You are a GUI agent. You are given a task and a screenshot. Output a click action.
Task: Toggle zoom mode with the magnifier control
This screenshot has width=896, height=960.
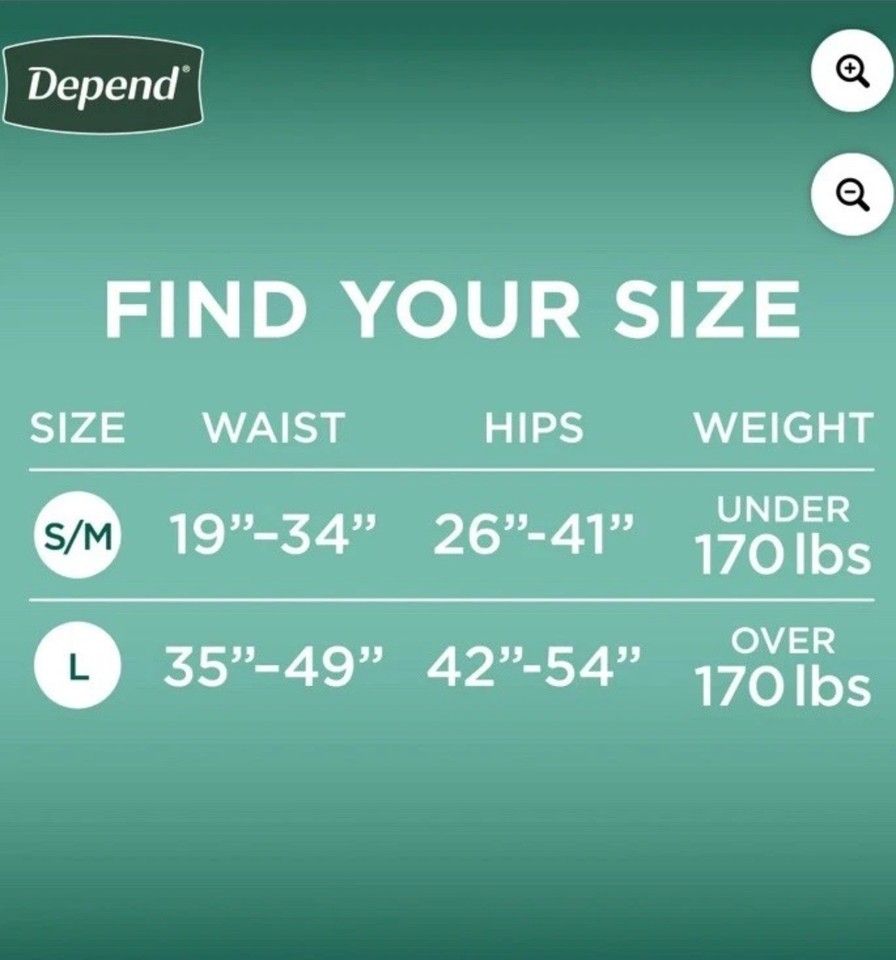[851, 72]
